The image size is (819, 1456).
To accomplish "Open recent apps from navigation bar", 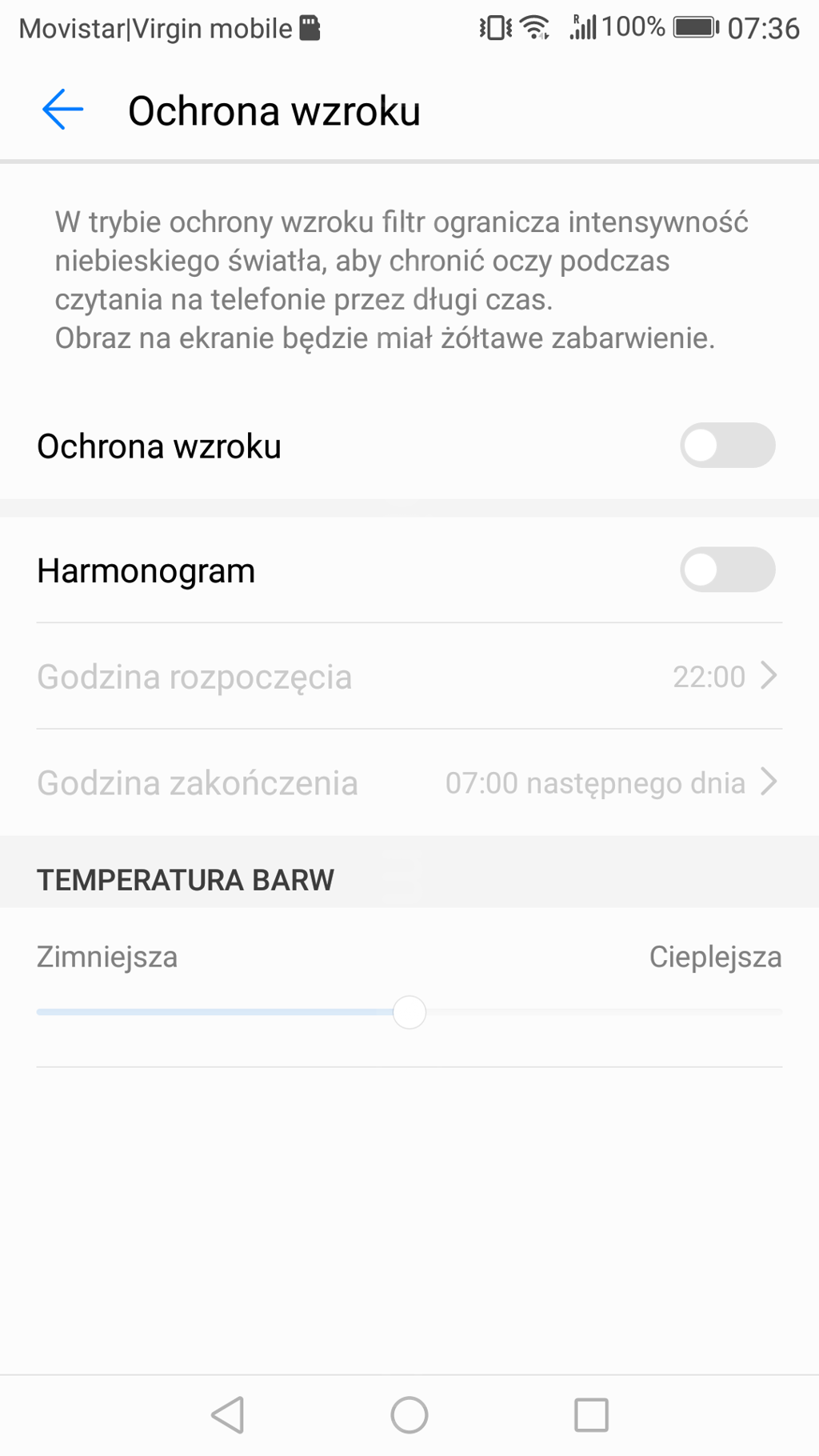I will tap(591, 1414).
